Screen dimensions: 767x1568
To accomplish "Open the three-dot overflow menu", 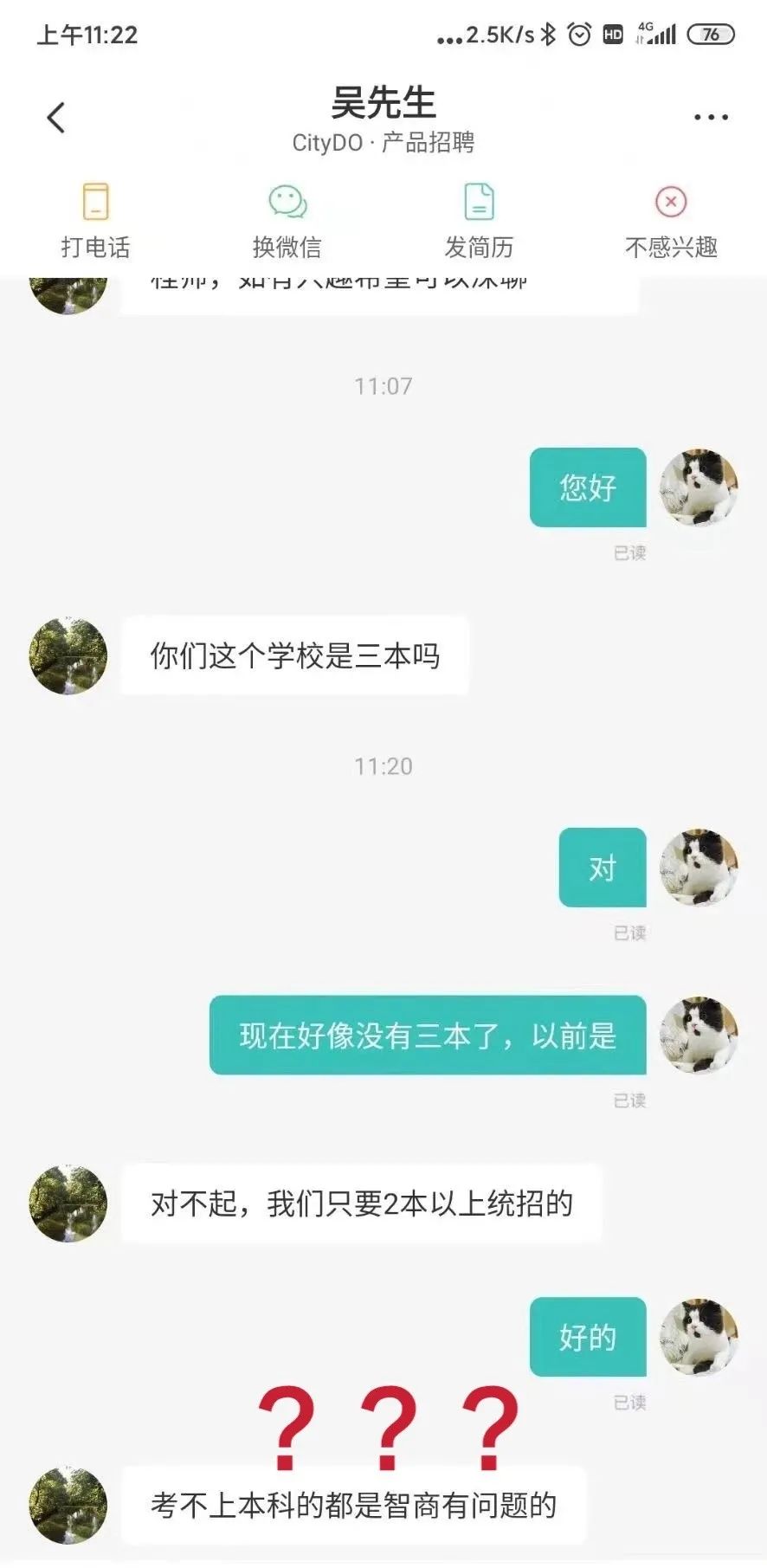I will pos(711,118).
